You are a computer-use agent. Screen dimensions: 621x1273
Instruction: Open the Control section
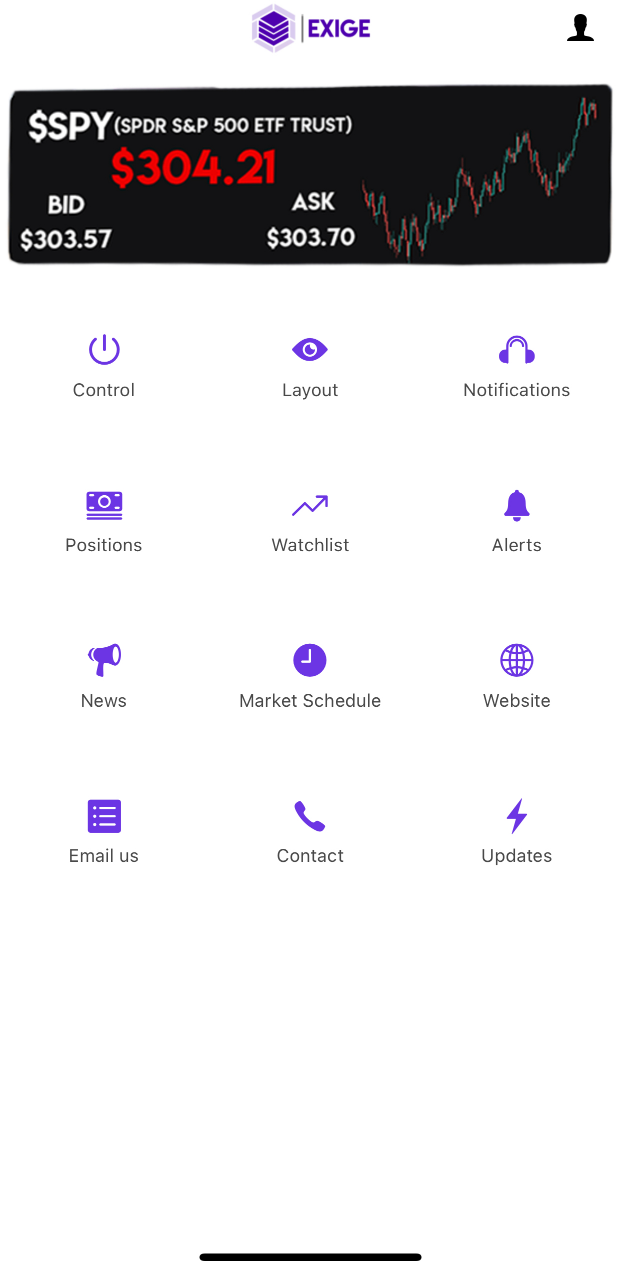click(104, 366)
